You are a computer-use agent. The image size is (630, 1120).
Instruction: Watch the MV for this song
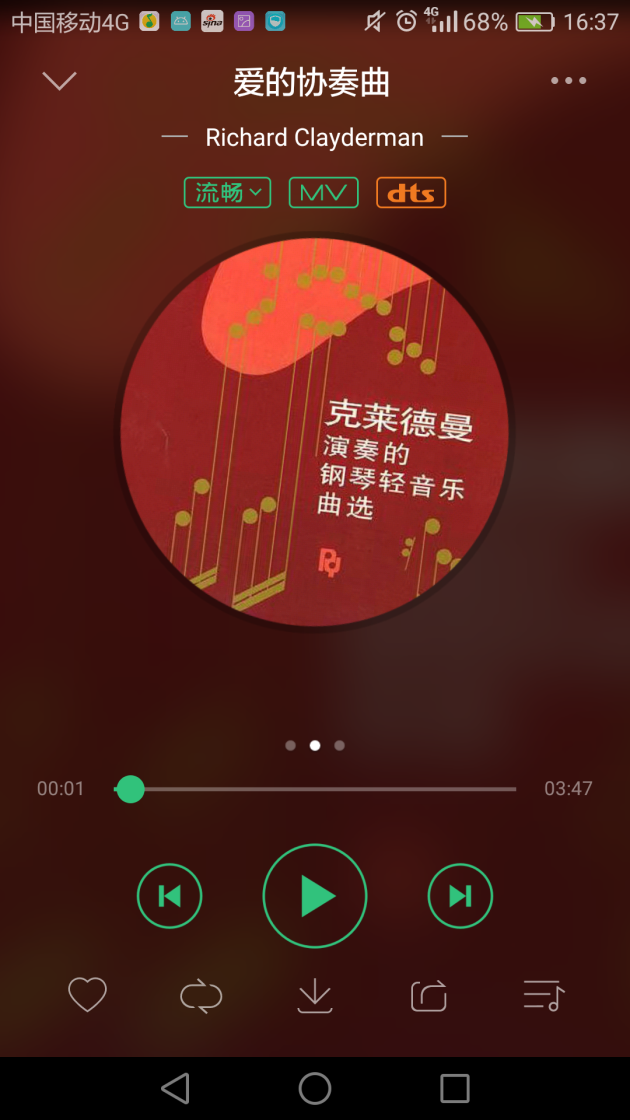pos(323,192)
